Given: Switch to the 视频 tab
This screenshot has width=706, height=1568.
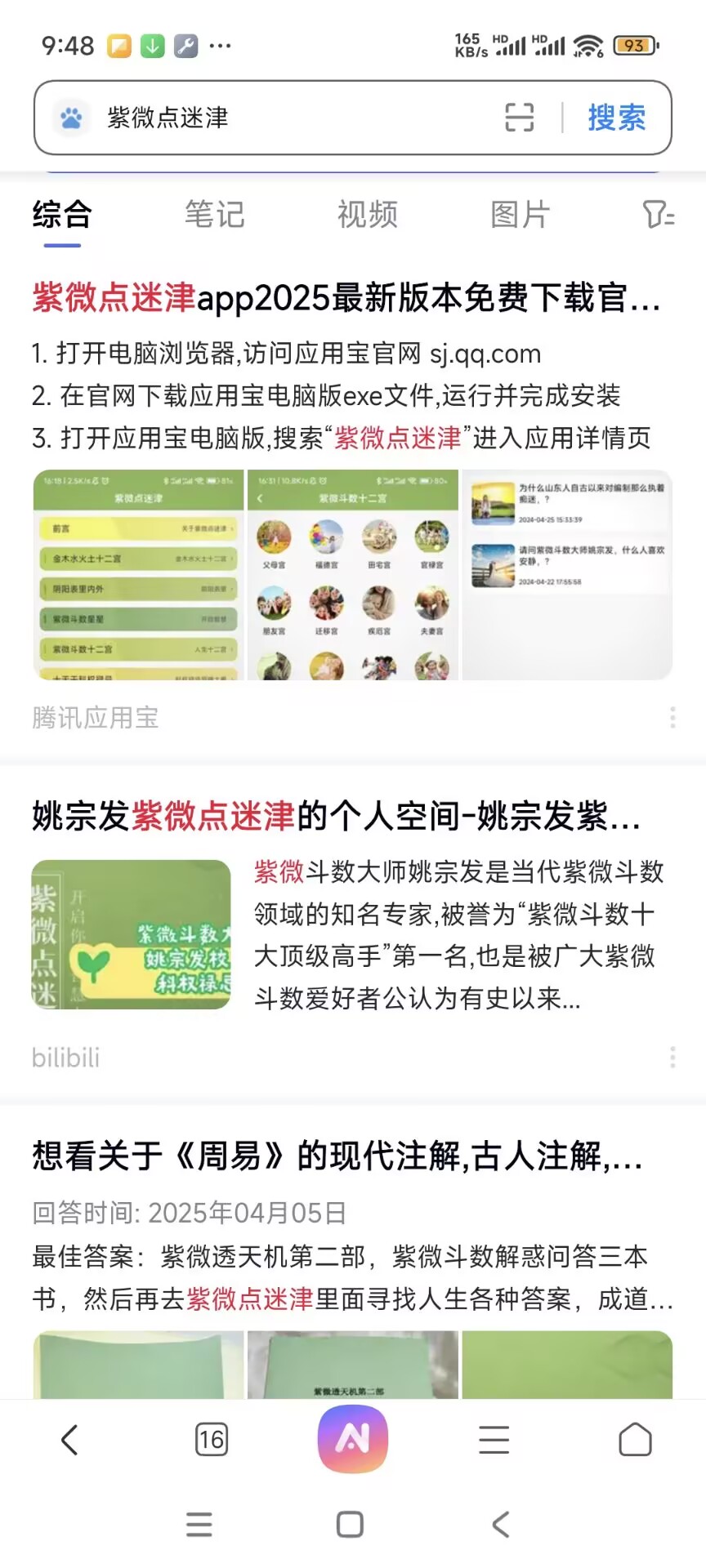Looking at the screenshot, I should (367, 214).
